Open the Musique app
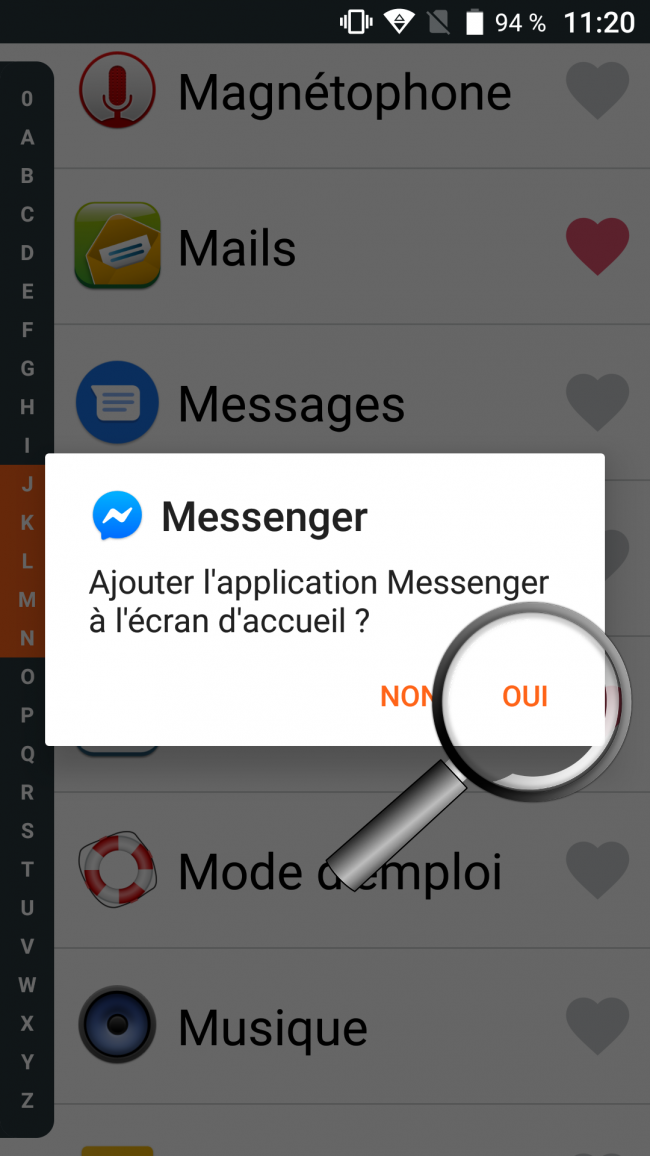The height and width of the screenshot is (1156, 650). [273, 1027]
